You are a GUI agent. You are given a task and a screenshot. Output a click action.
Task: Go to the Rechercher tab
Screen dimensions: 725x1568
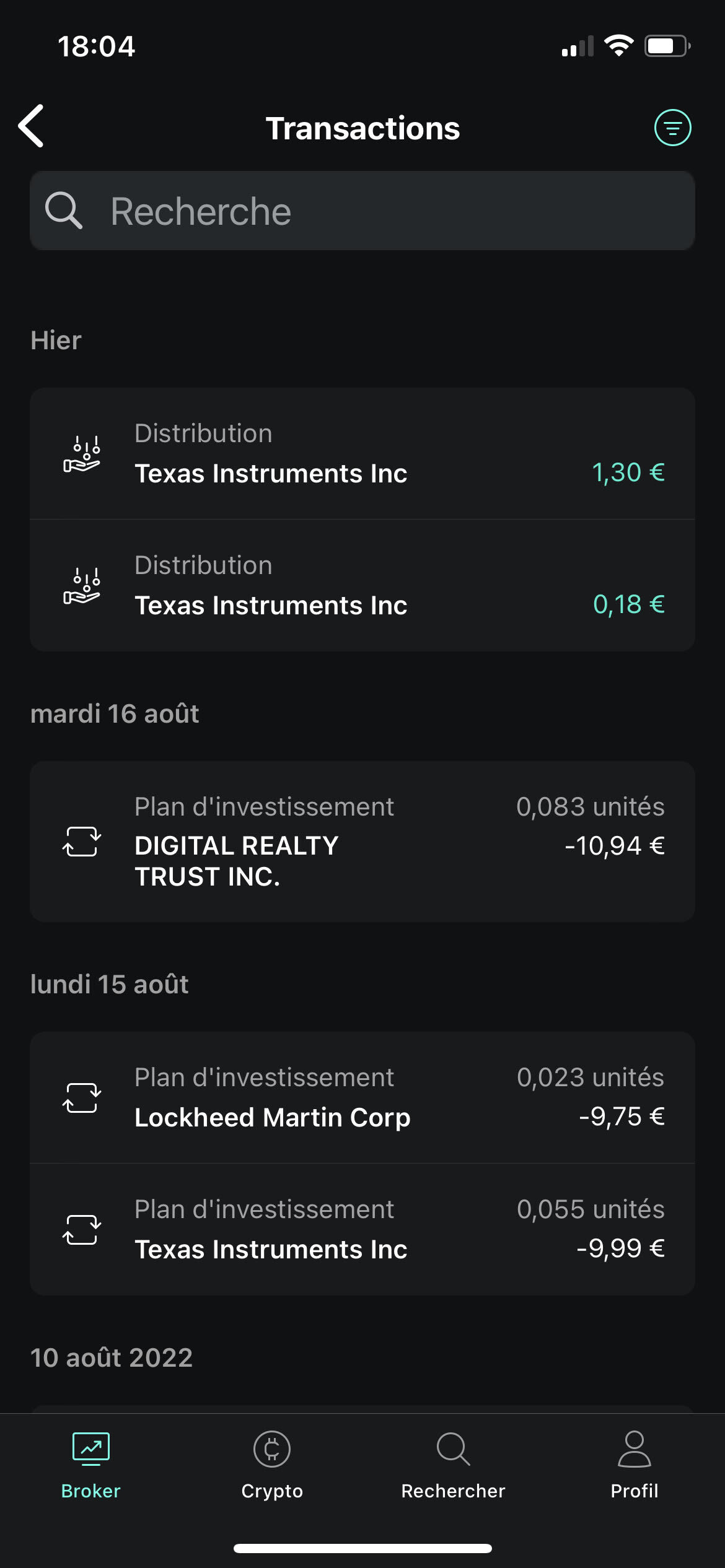click(x=453, y=1465)
